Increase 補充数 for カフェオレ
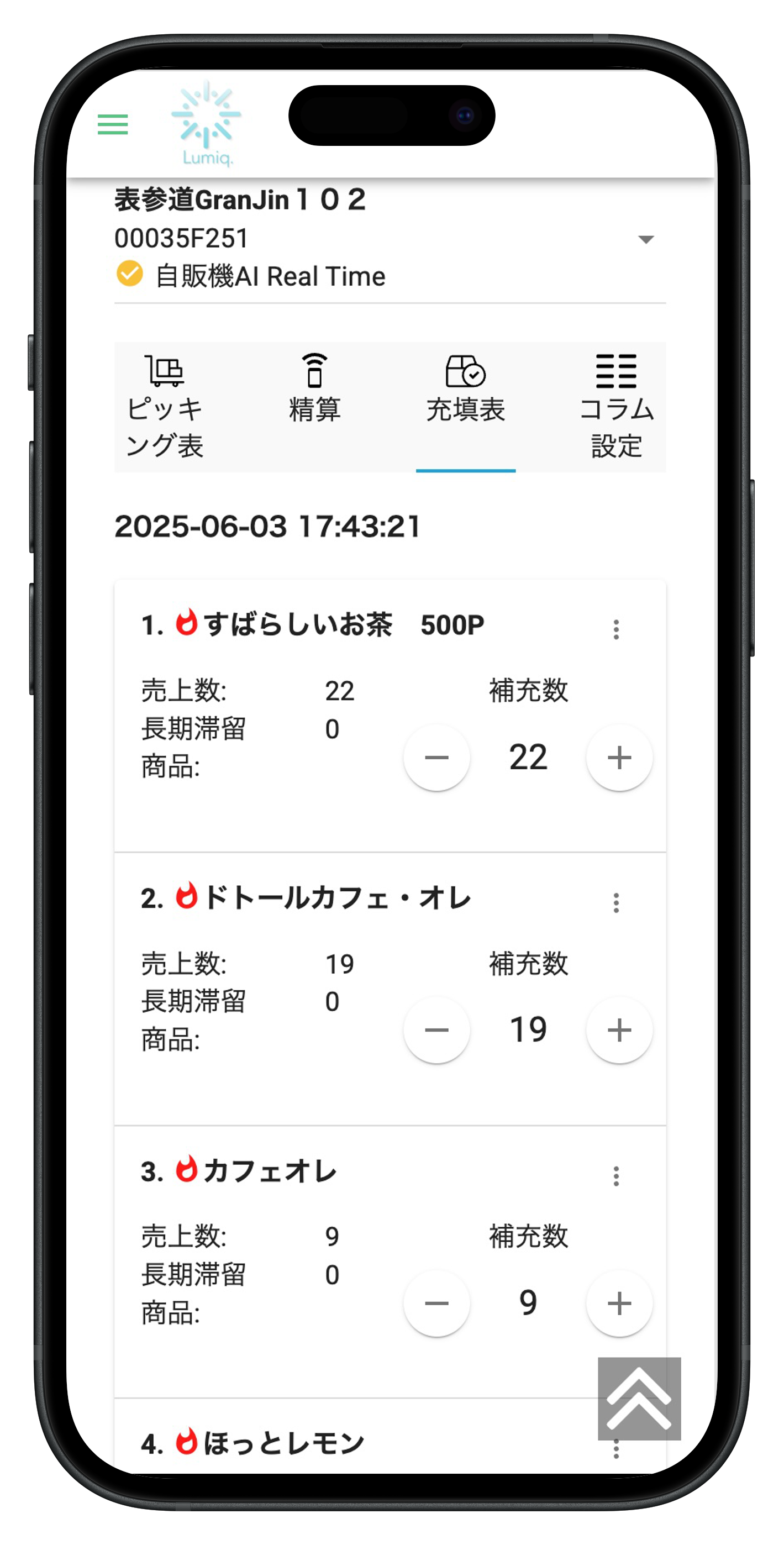The height and width of the screenshot is (1545, 784). [x=619, y=1304]
